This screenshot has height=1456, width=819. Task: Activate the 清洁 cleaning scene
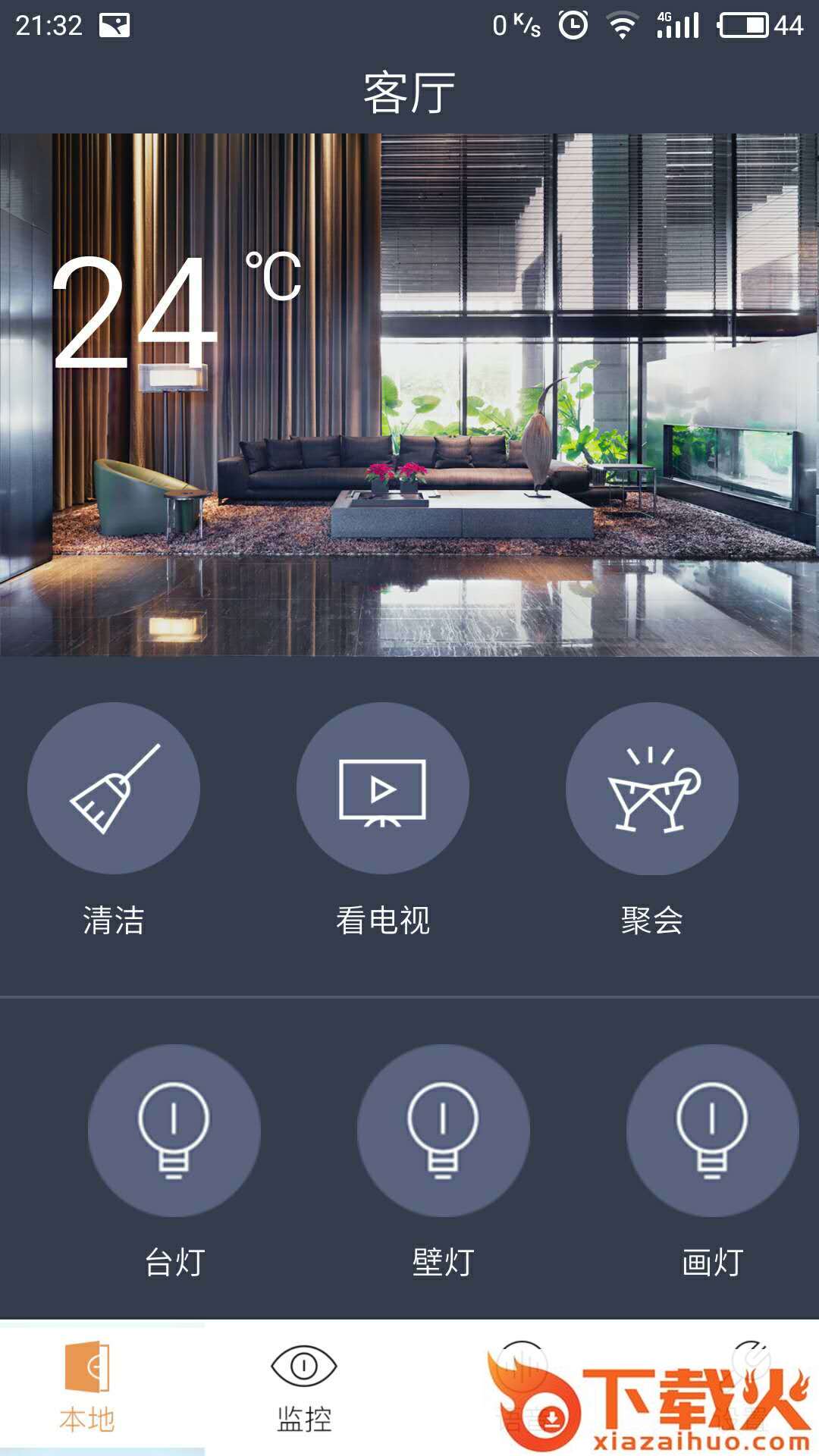point(114,789)
